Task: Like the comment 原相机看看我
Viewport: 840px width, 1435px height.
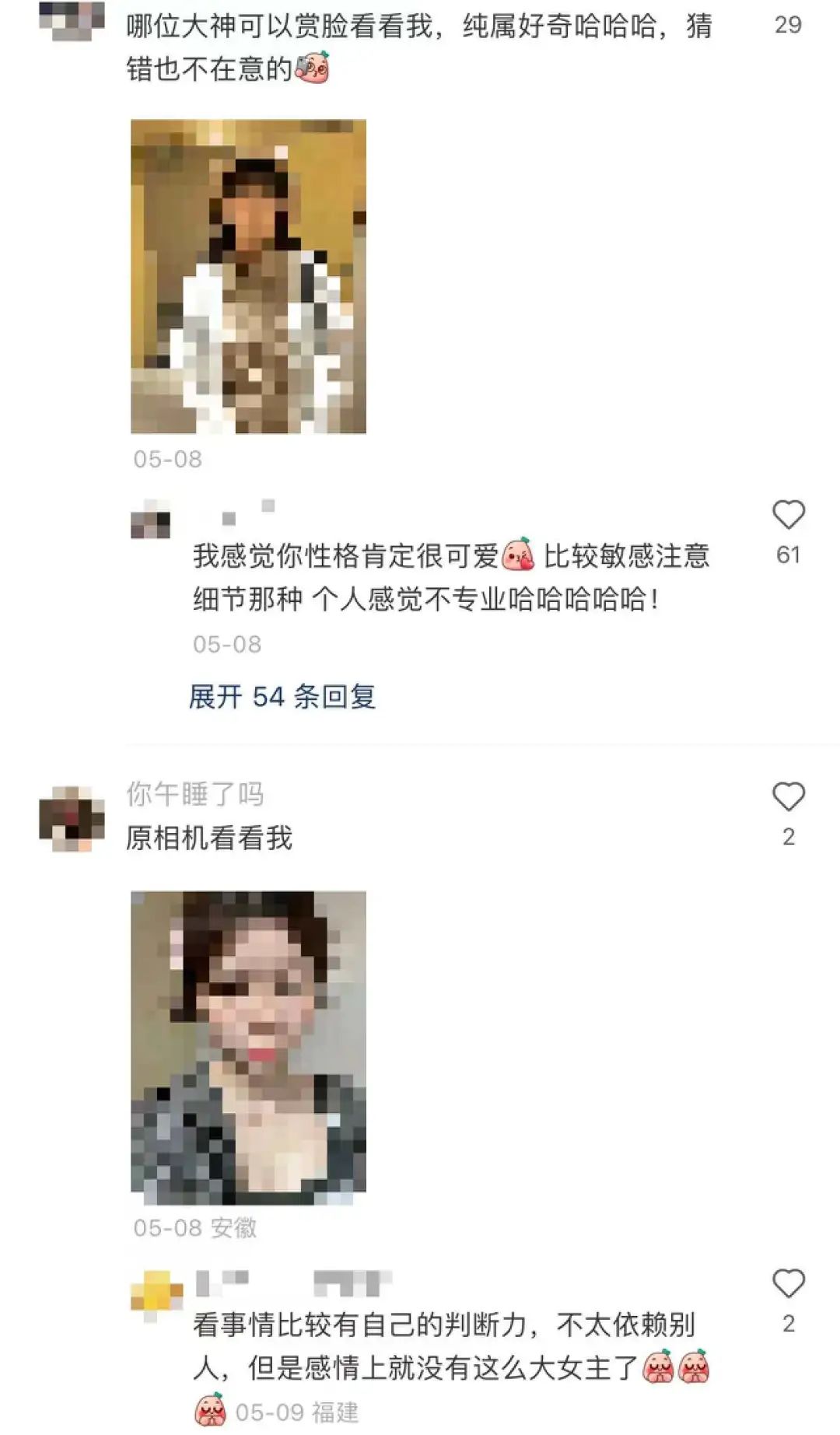Action: pos(788,797)
